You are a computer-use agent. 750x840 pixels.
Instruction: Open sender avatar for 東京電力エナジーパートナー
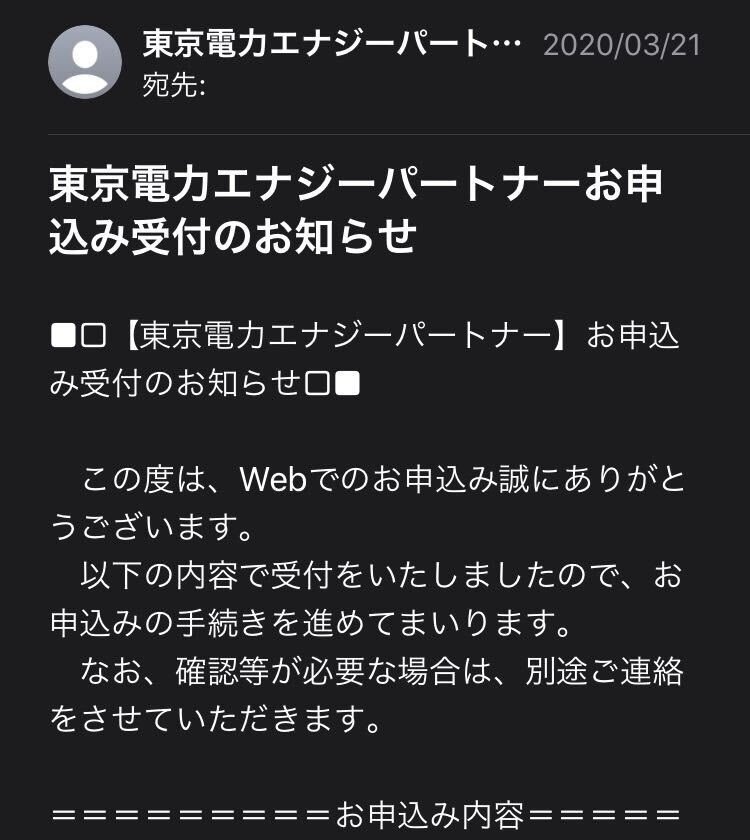click(x=86, y=61)
